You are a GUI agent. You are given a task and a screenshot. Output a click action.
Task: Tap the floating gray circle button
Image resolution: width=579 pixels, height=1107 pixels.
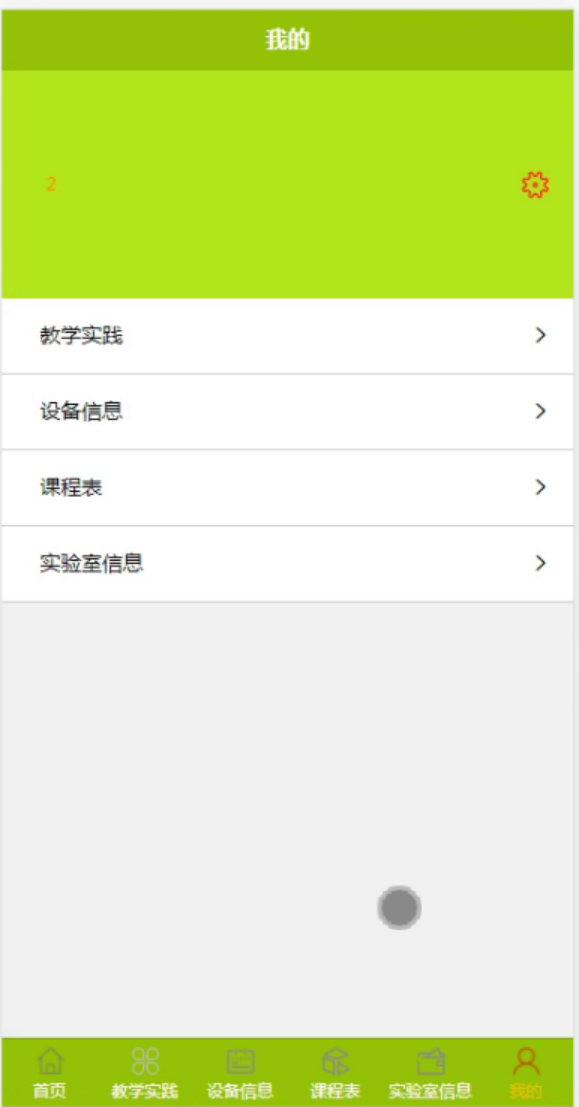[399, 907]
